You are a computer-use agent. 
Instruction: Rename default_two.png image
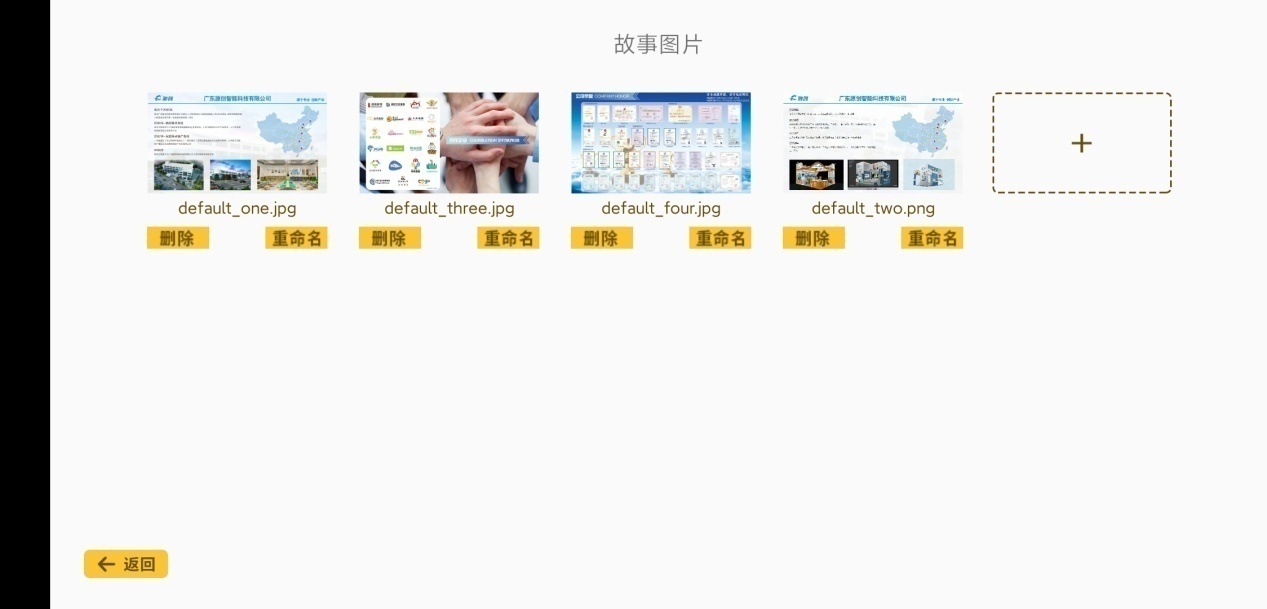[x=932, y=238]
